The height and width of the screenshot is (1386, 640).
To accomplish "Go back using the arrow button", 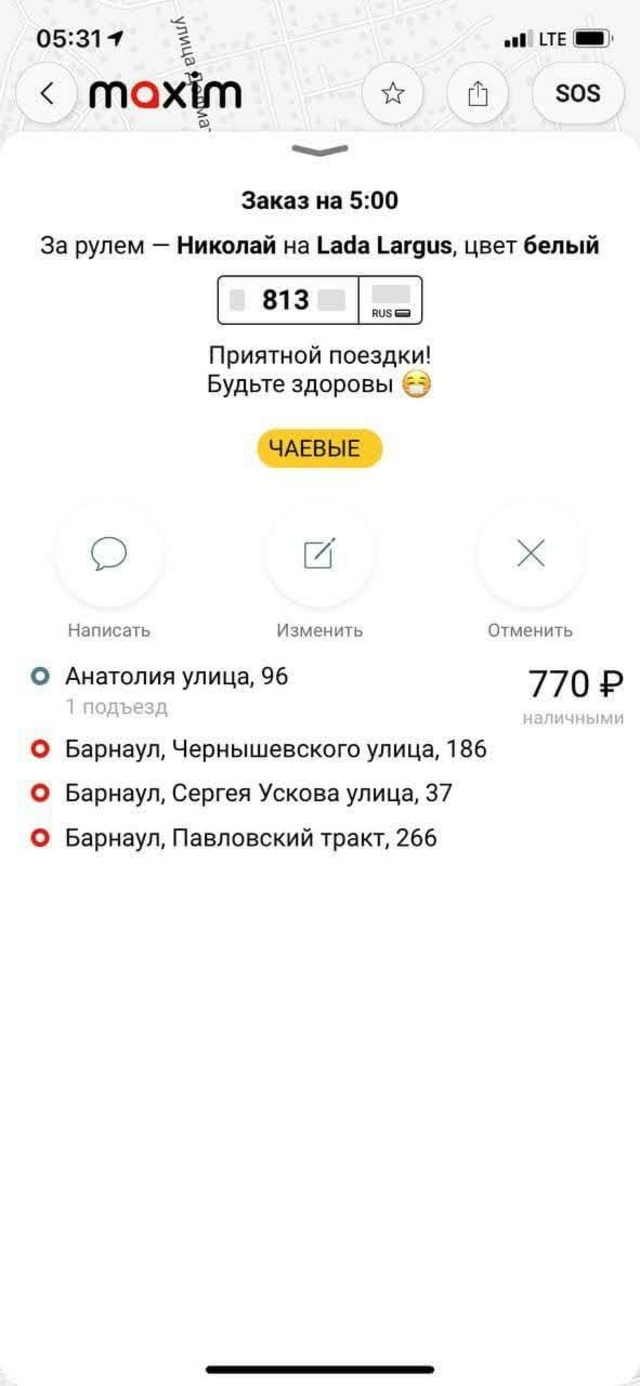I will click(47, 93).
